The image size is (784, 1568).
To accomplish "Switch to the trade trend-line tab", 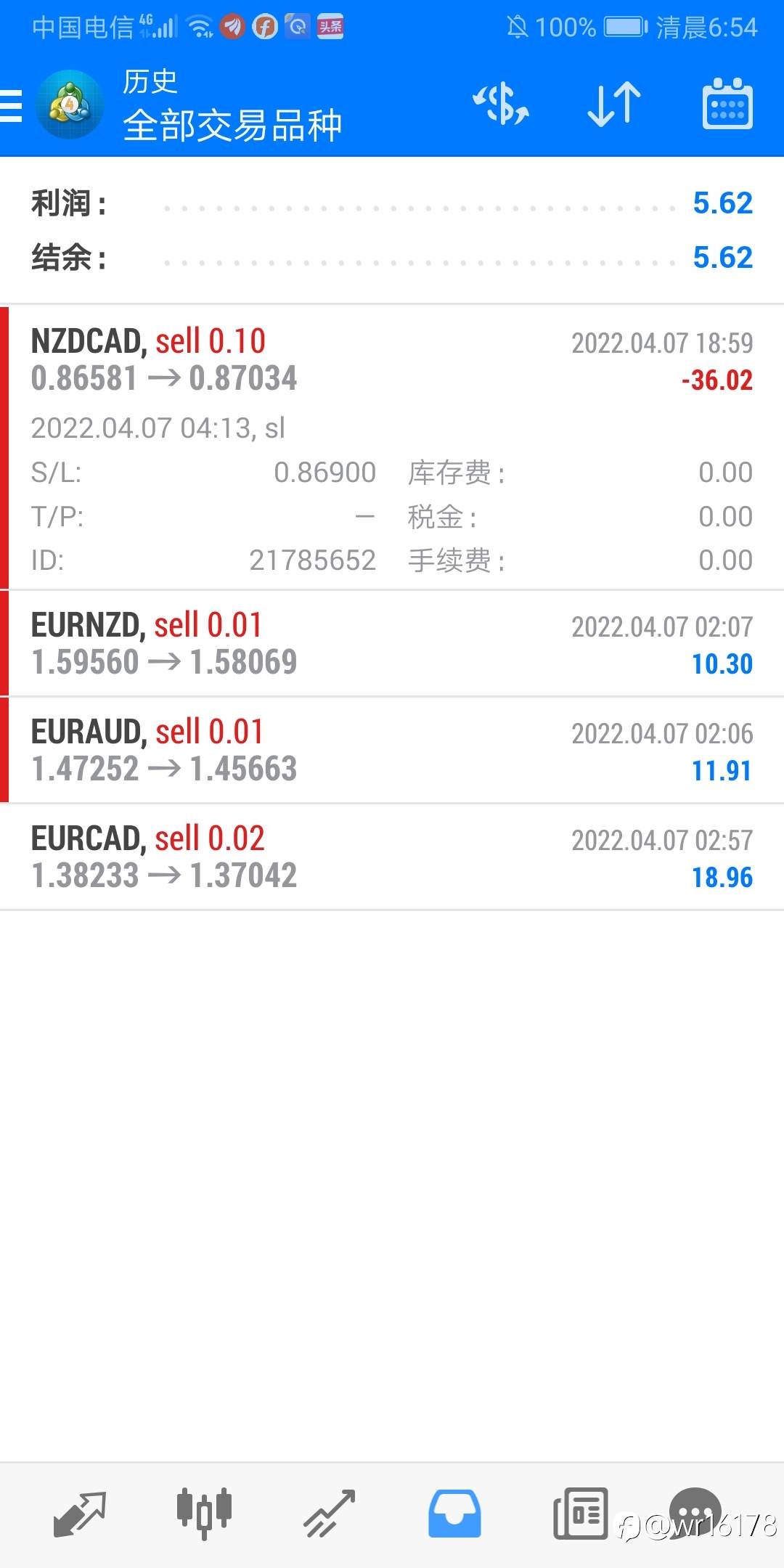I will [x=330, y=1514].
